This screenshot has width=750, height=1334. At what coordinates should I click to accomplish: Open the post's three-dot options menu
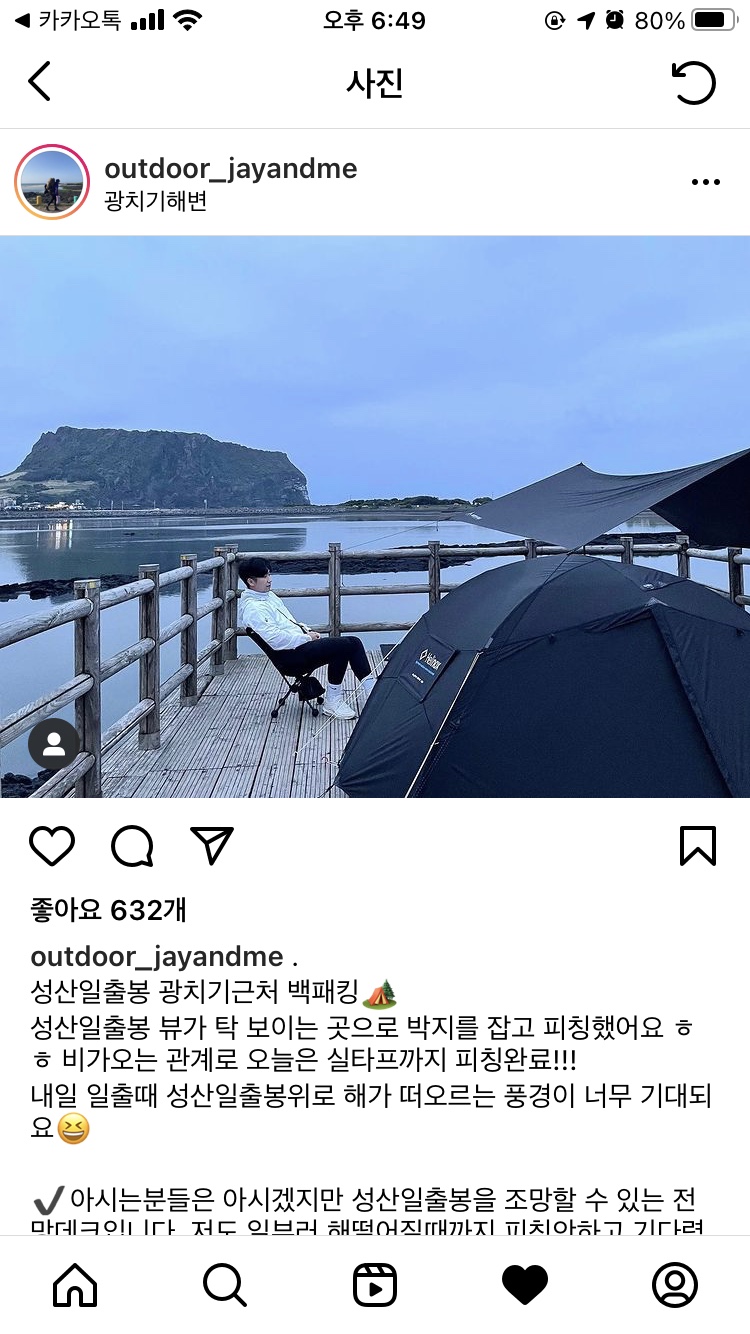point(705,182)
